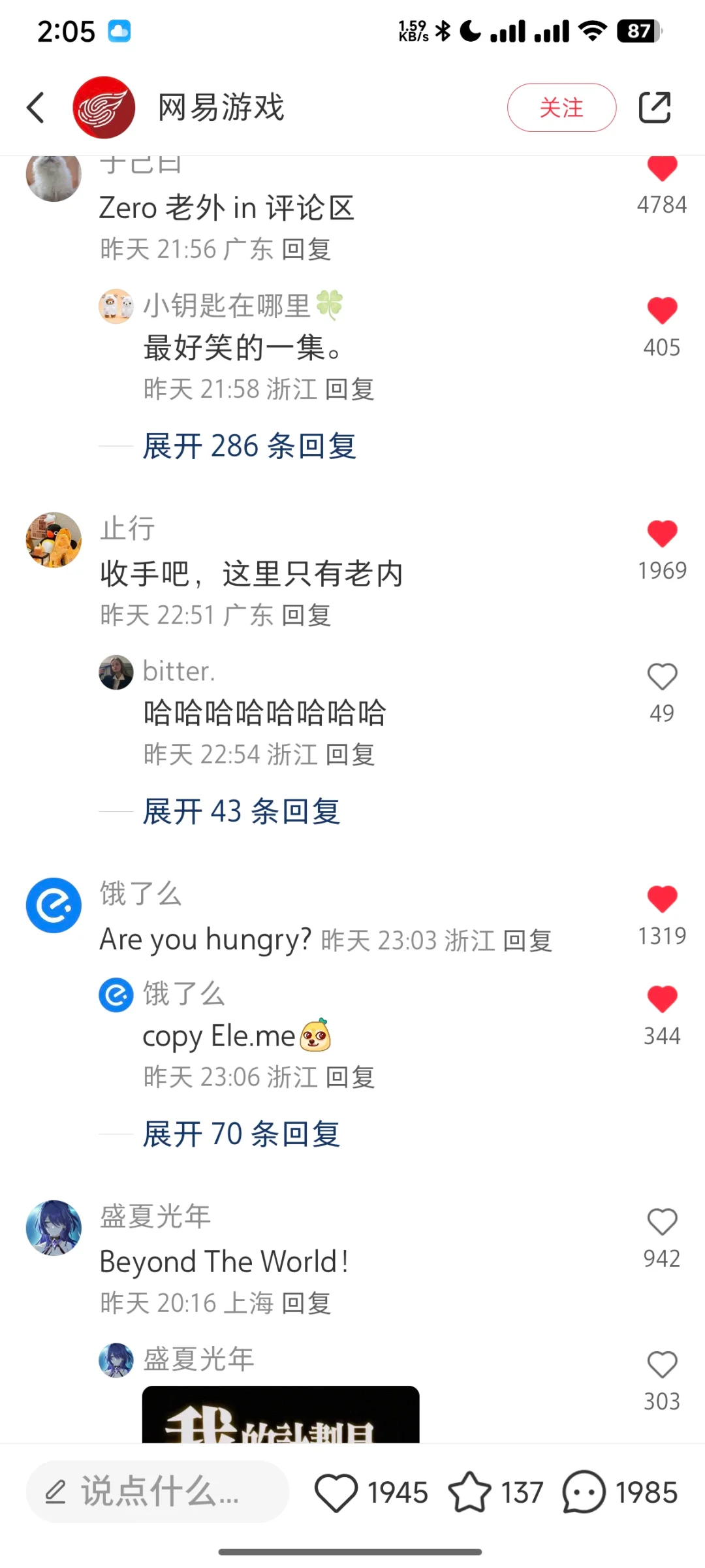Open comments via the bottom speech bubble icon

(x=584, y=1492)
